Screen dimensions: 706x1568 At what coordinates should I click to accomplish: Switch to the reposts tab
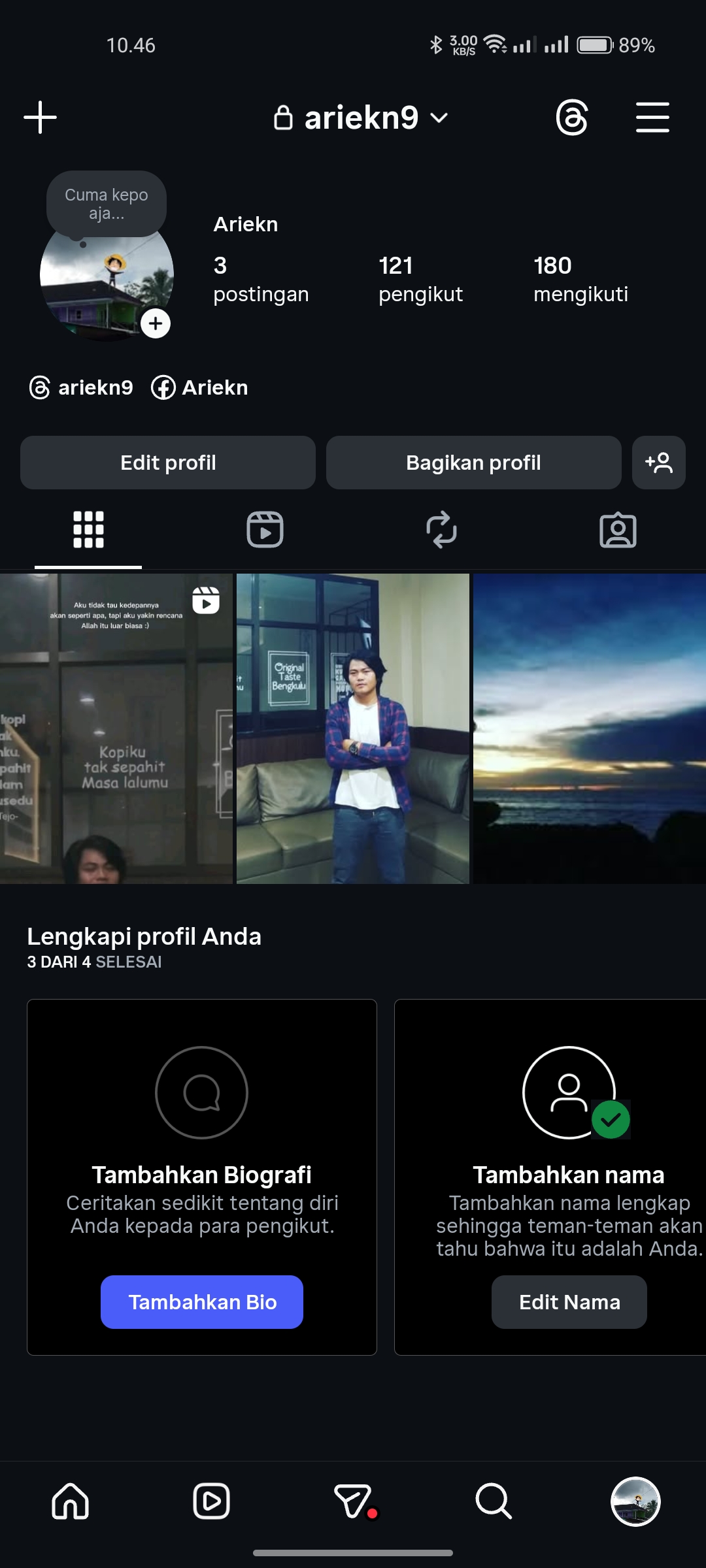441,529
